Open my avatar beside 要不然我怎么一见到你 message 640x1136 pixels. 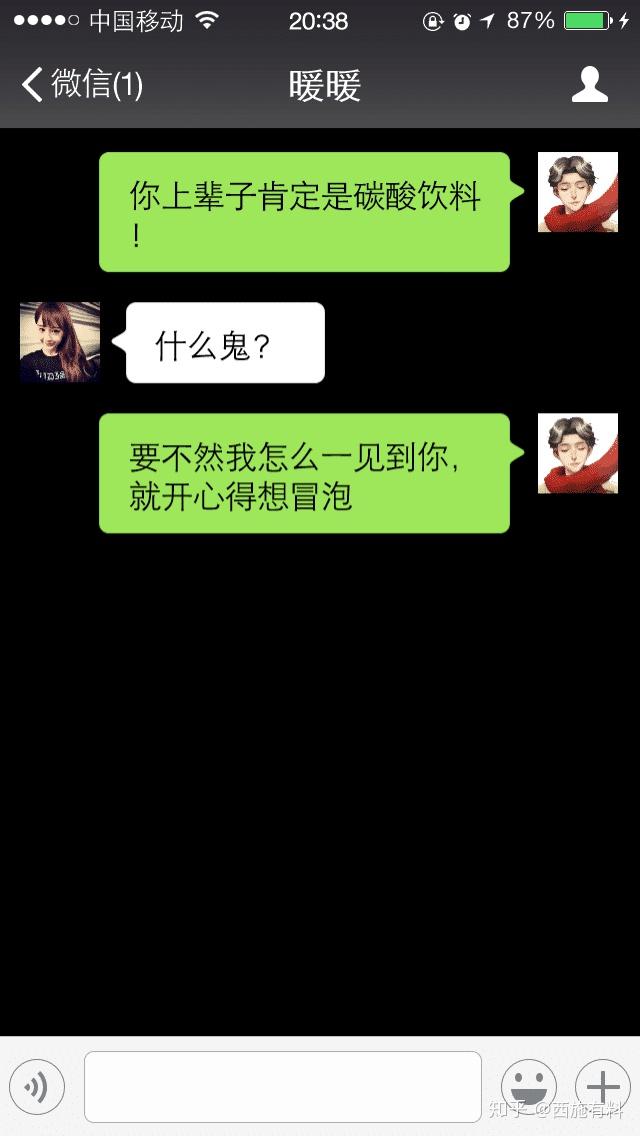[x=577, y=453]
